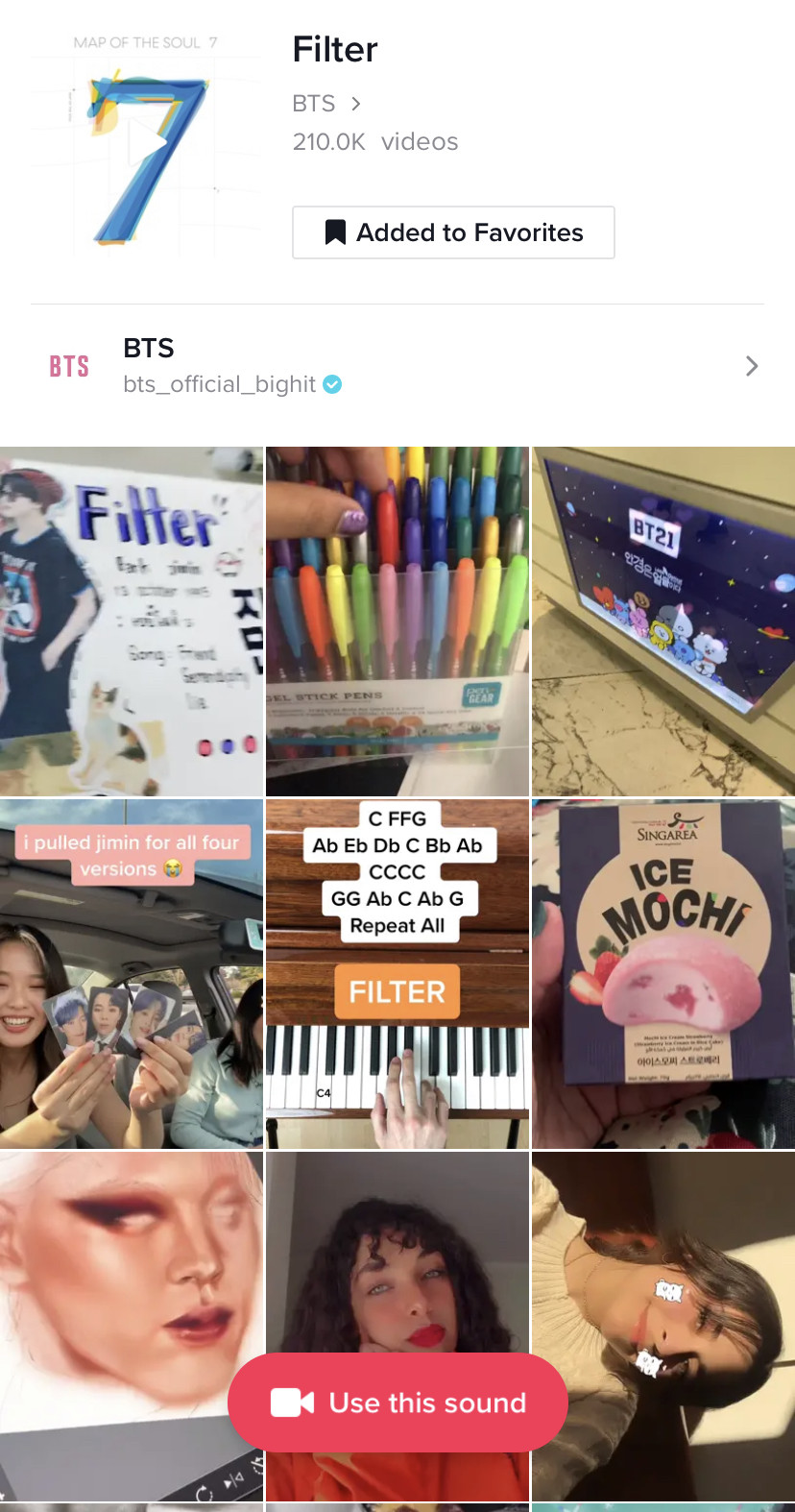The width and height of the screenshot is (795, 1512).
Task: Open the 'i pulled jimin for all four versions' video
Action: click(x=132, y=974)
